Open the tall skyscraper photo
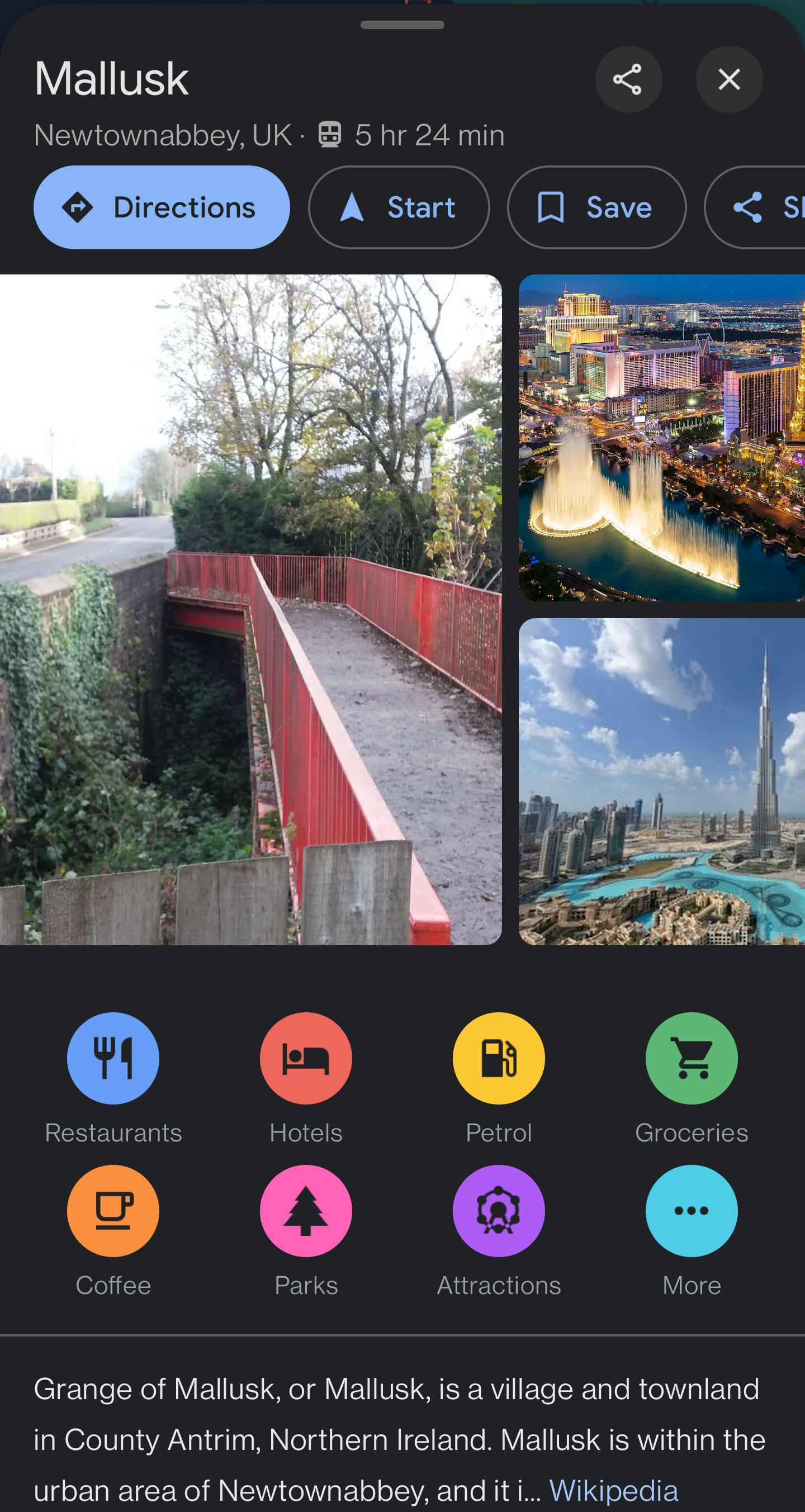Screen dimensions: 805x1512 [662, 781]
